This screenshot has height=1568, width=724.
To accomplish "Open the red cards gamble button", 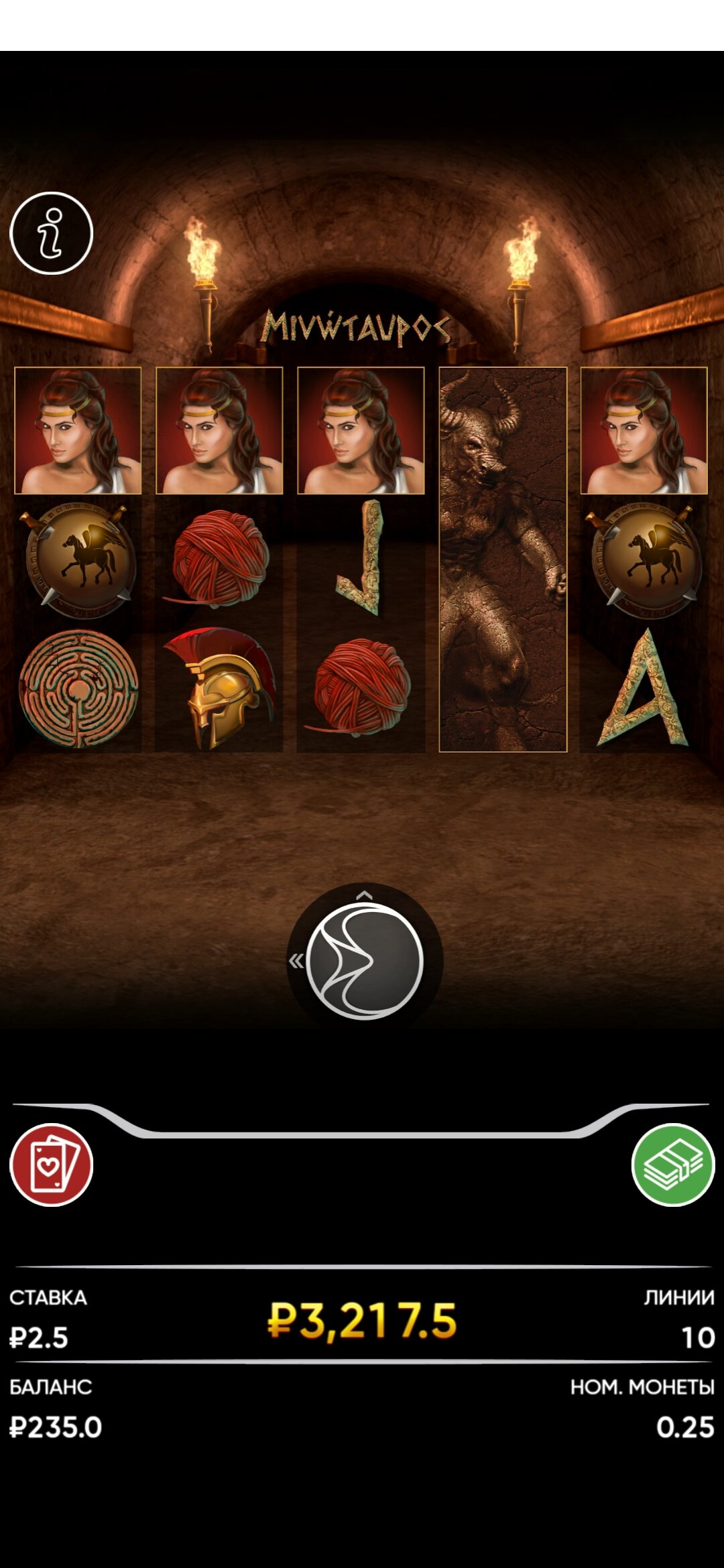I will (52, 1165).
